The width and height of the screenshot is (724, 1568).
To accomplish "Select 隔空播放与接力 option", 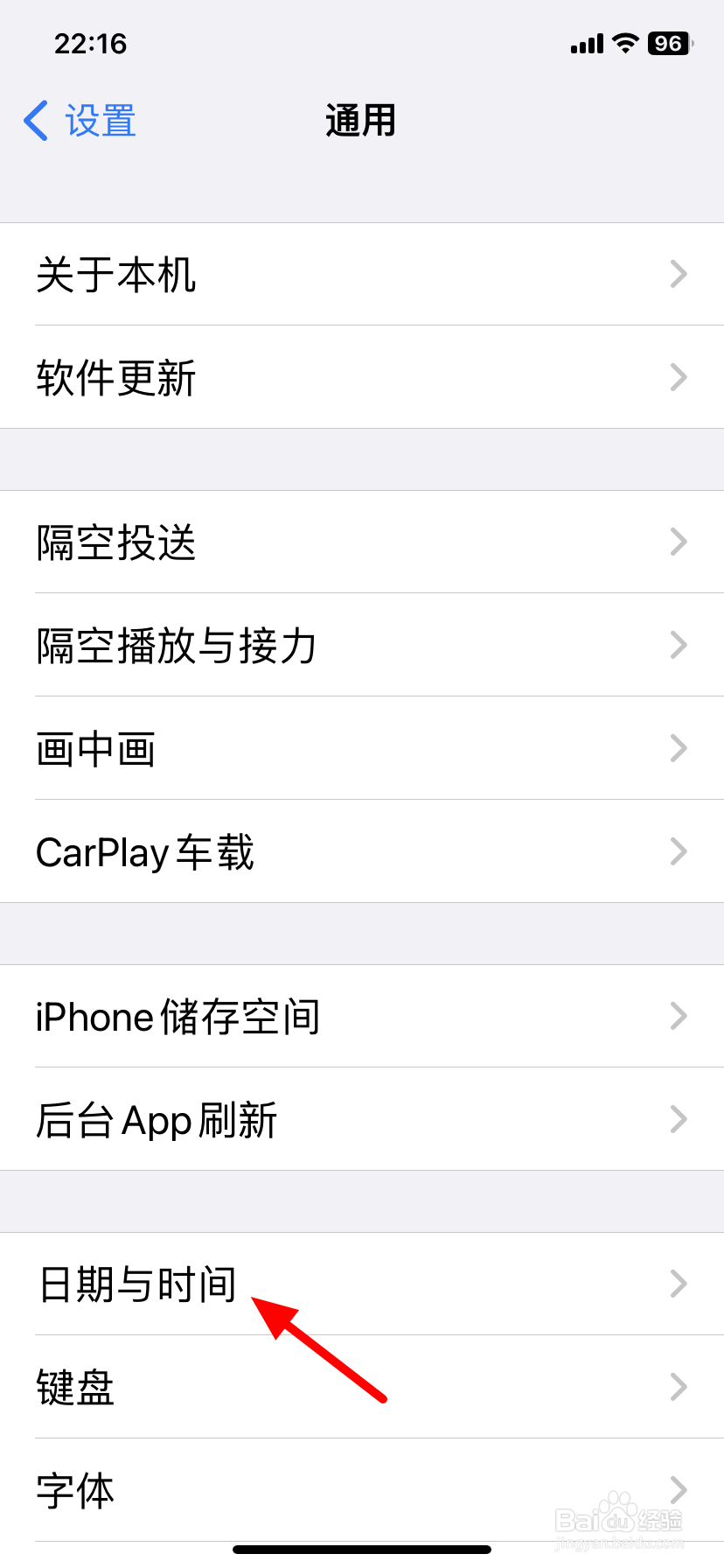I will click(x=177, y=646).
